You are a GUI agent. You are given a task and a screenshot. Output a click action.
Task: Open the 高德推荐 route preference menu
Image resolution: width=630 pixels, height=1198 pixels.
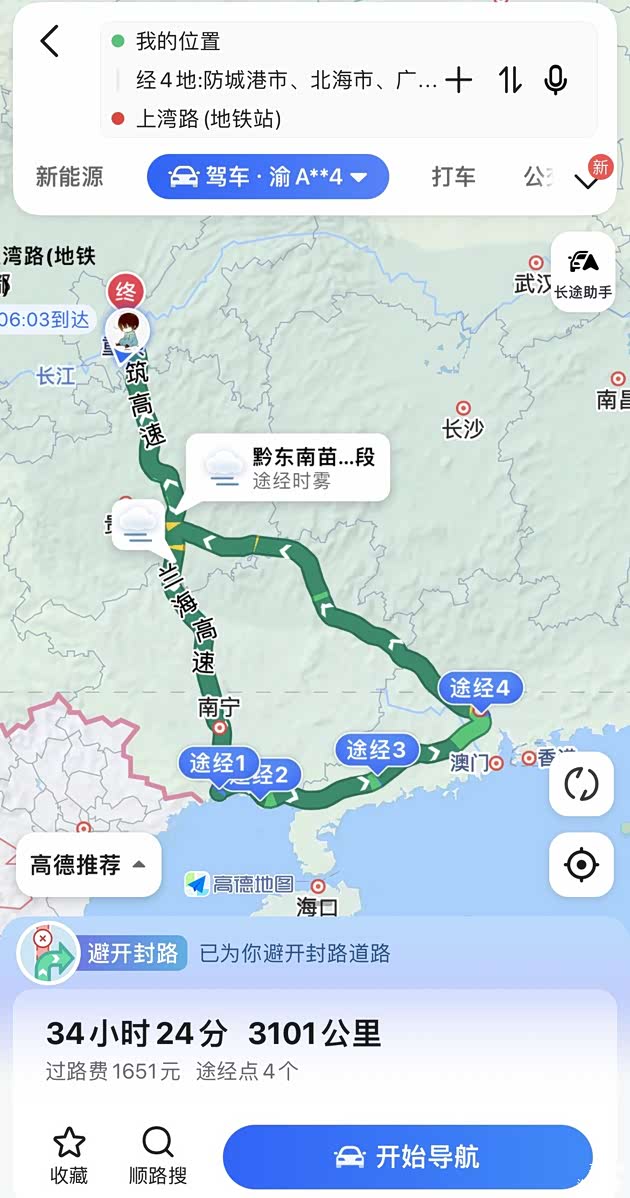tap(88, 865)
